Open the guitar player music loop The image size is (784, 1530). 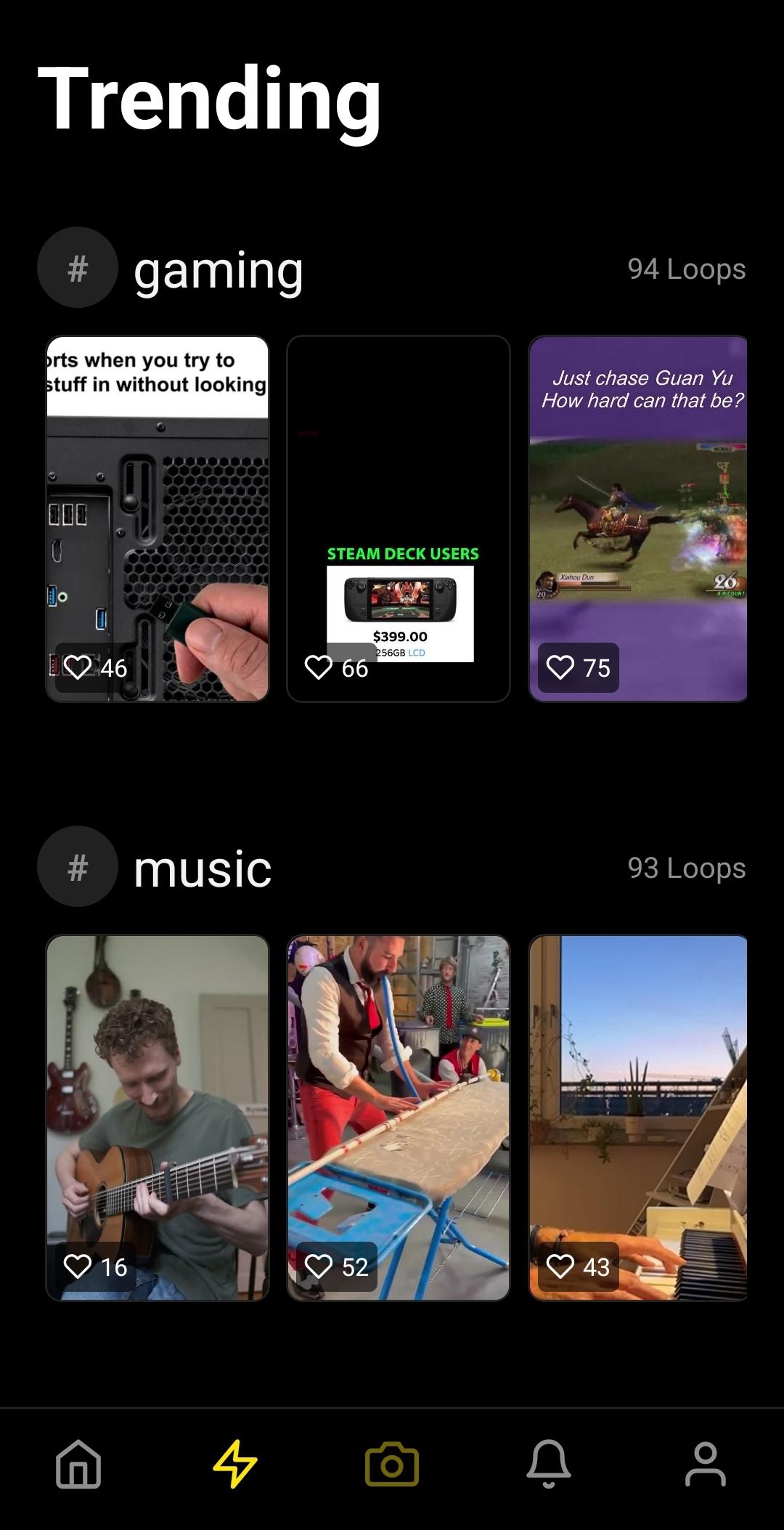(158, 1118)
